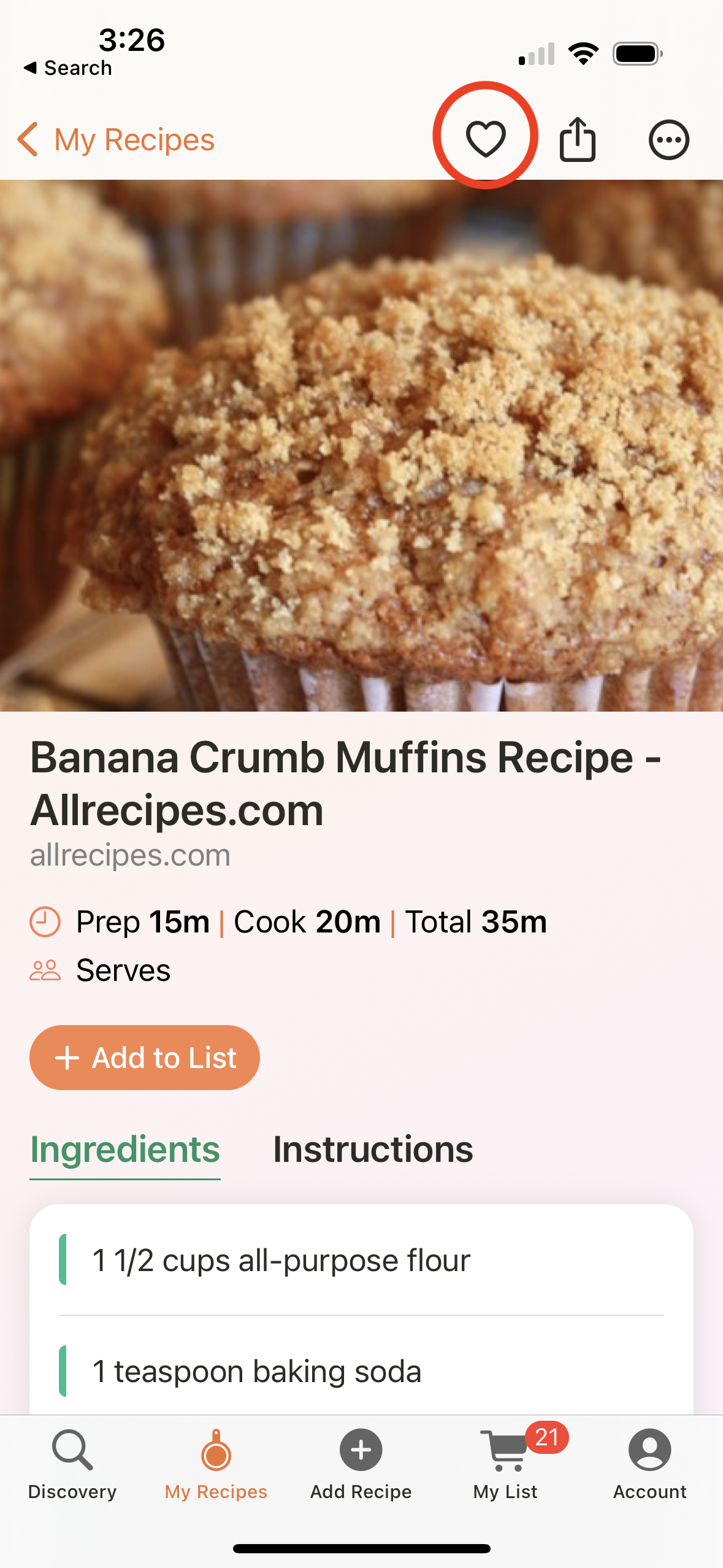Open My Recipes in bottom bar

point(216,1465)
